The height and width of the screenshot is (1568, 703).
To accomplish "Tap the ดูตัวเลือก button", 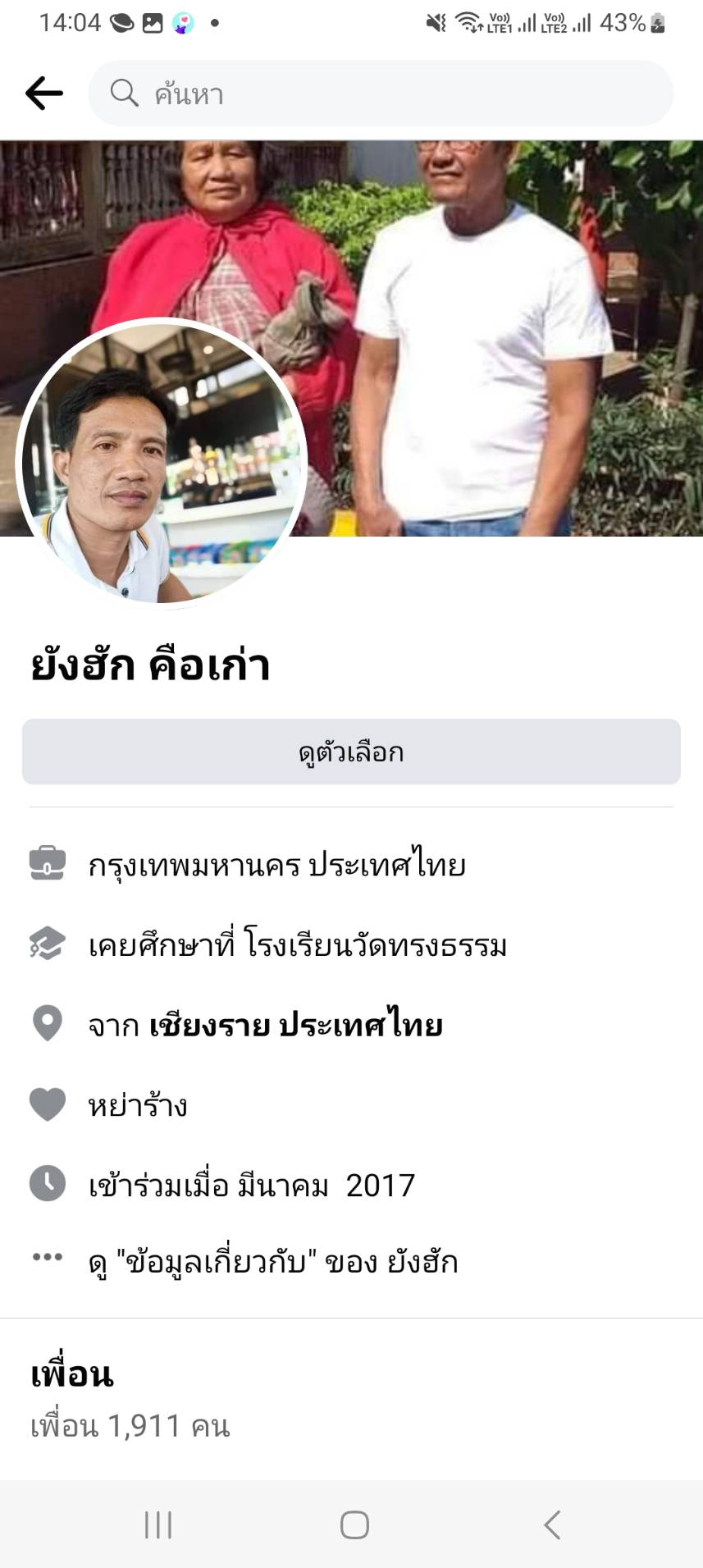I will point(351,752).
